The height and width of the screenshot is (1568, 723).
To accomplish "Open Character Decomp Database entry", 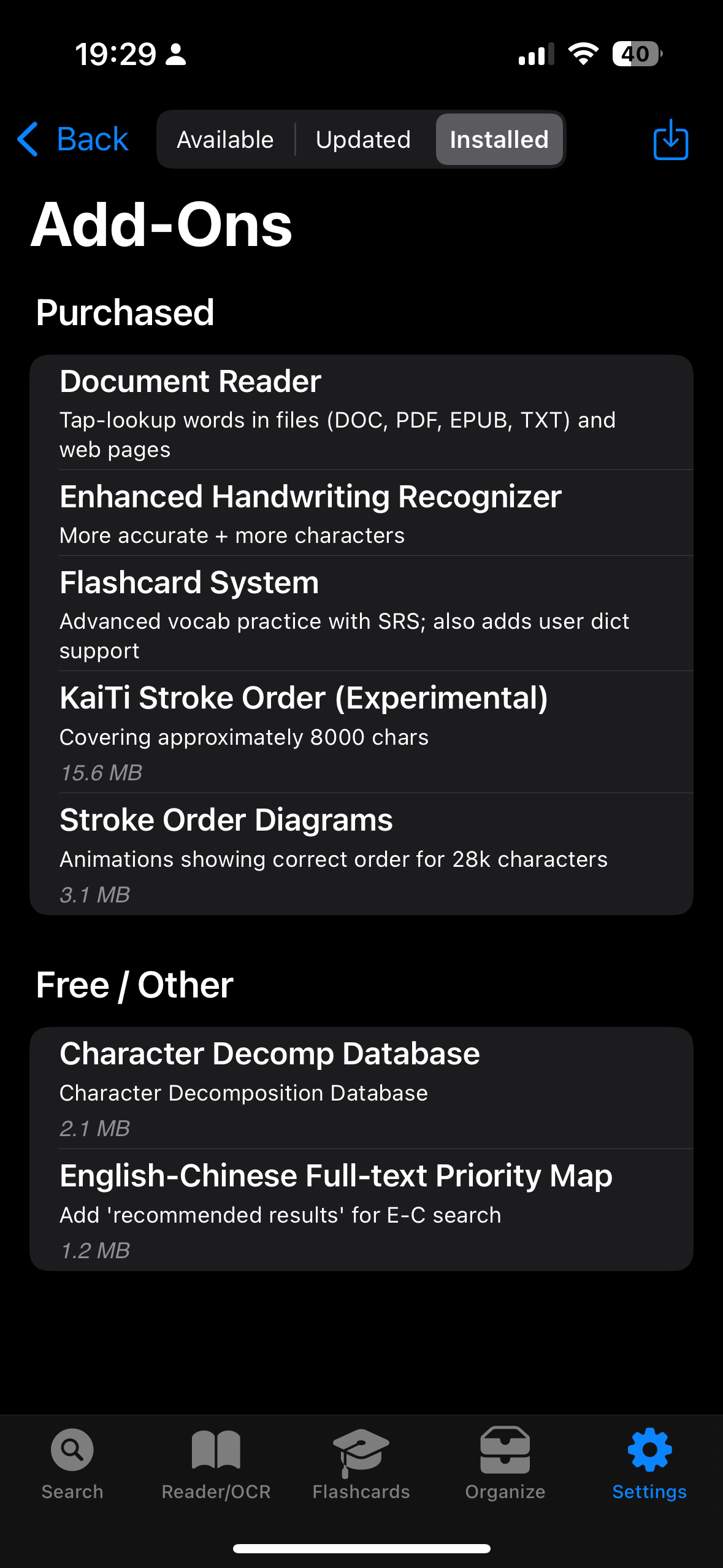I will 361,1088.
